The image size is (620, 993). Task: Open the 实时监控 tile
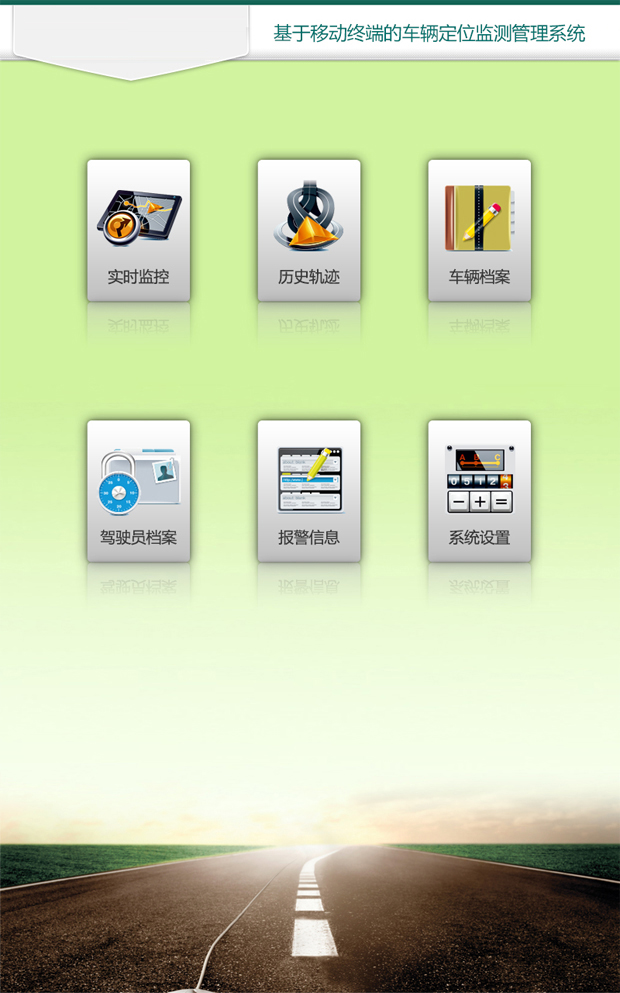tap(139, 231)
